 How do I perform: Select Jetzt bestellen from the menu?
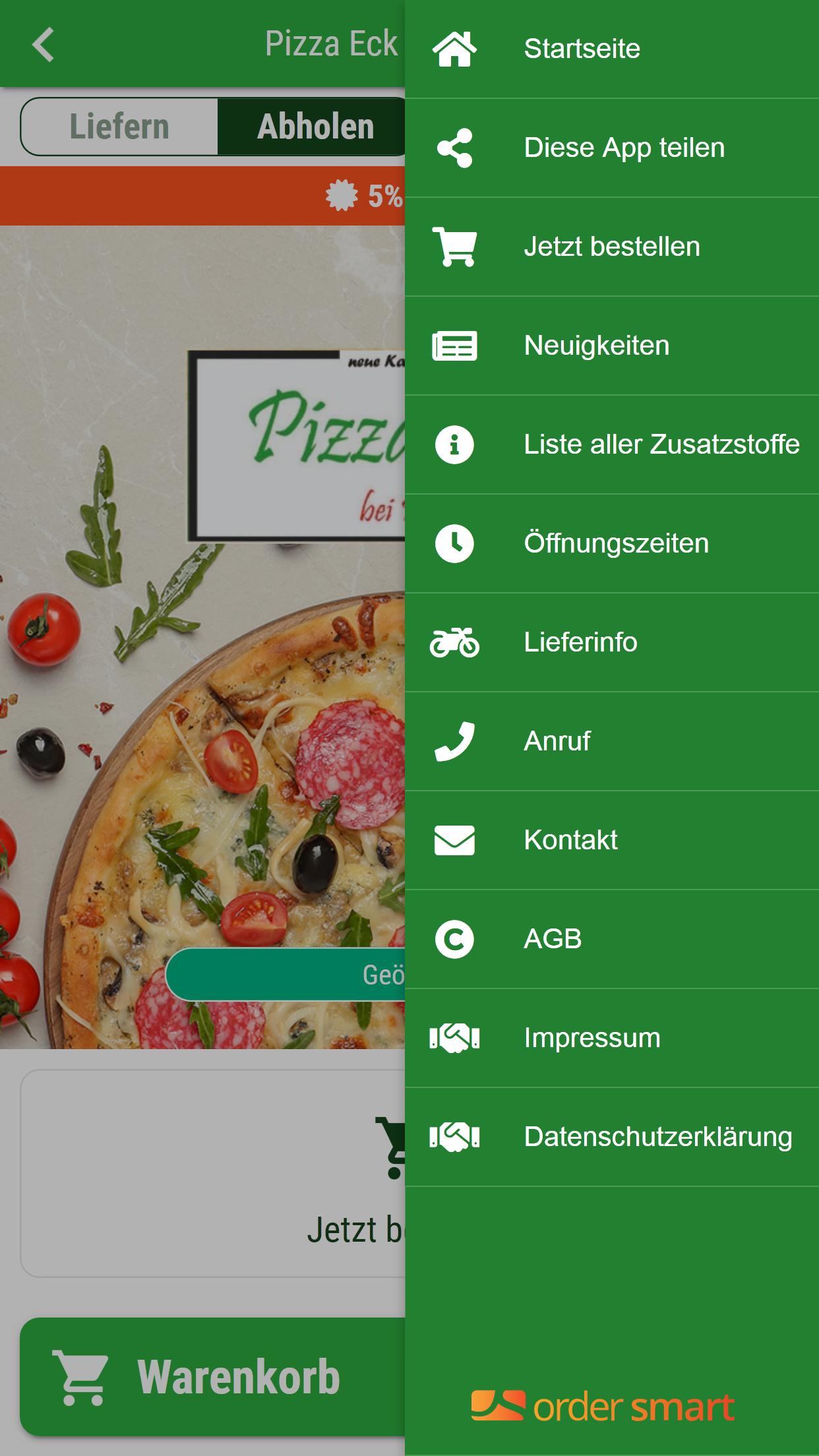[612, 246]
